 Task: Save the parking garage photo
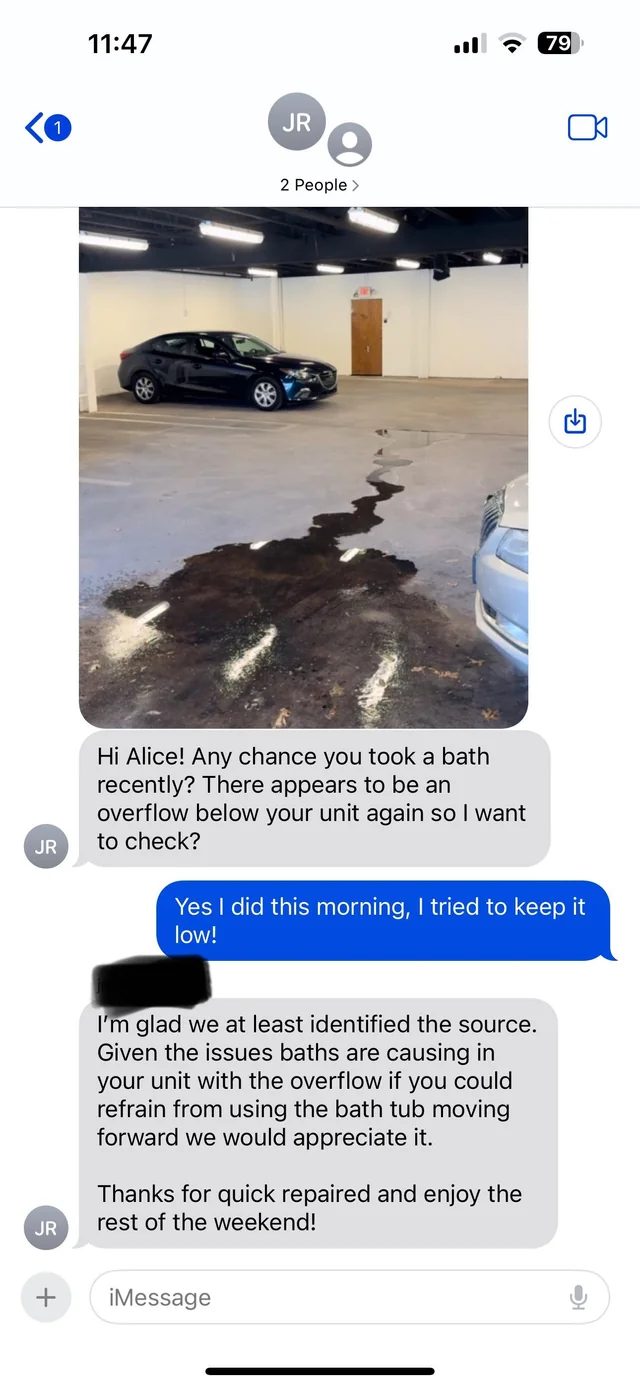coord(575,421)
